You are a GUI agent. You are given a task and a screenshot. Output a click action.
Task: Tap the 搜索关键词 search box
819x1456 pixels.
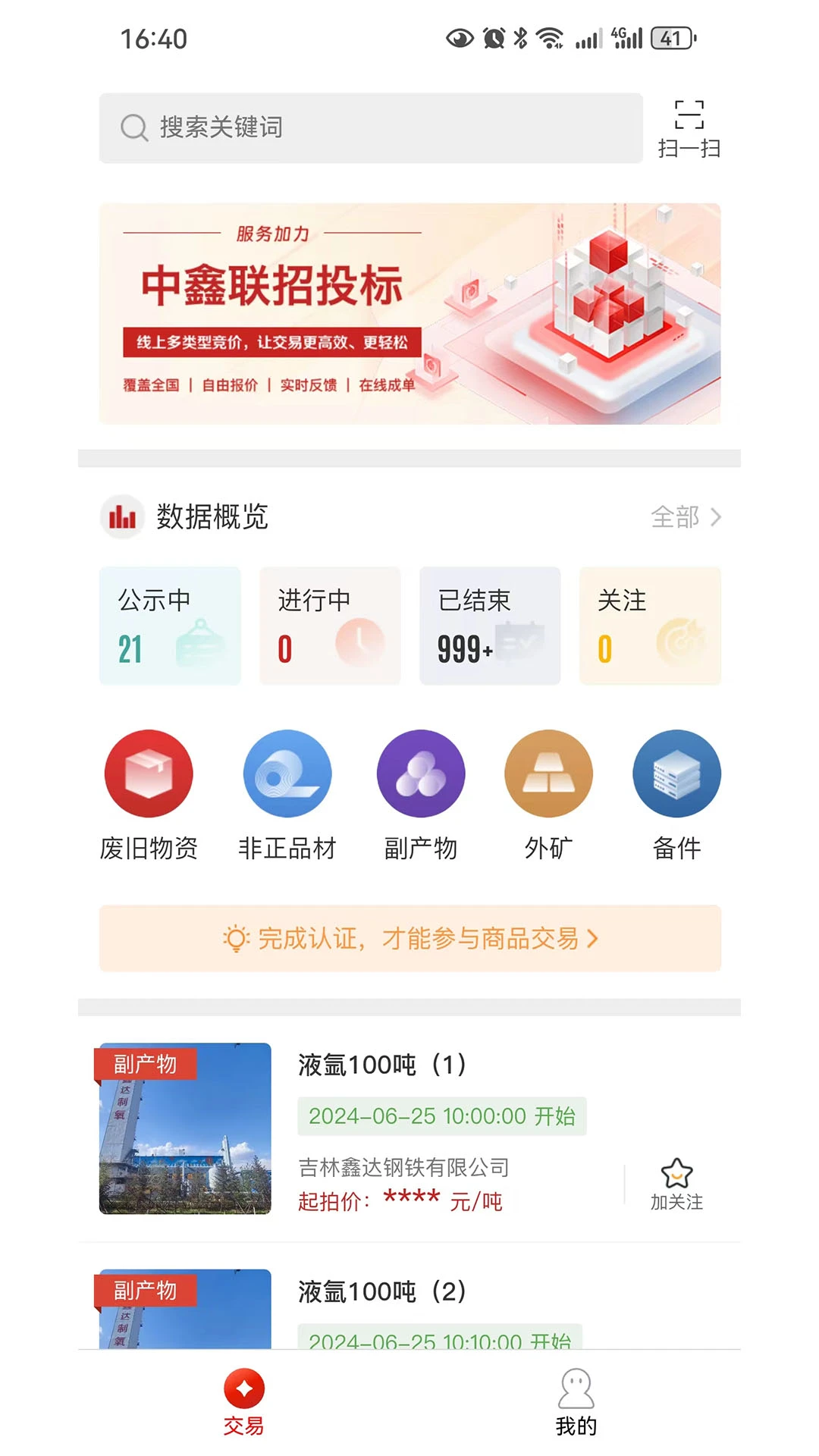tap(370, 127)
